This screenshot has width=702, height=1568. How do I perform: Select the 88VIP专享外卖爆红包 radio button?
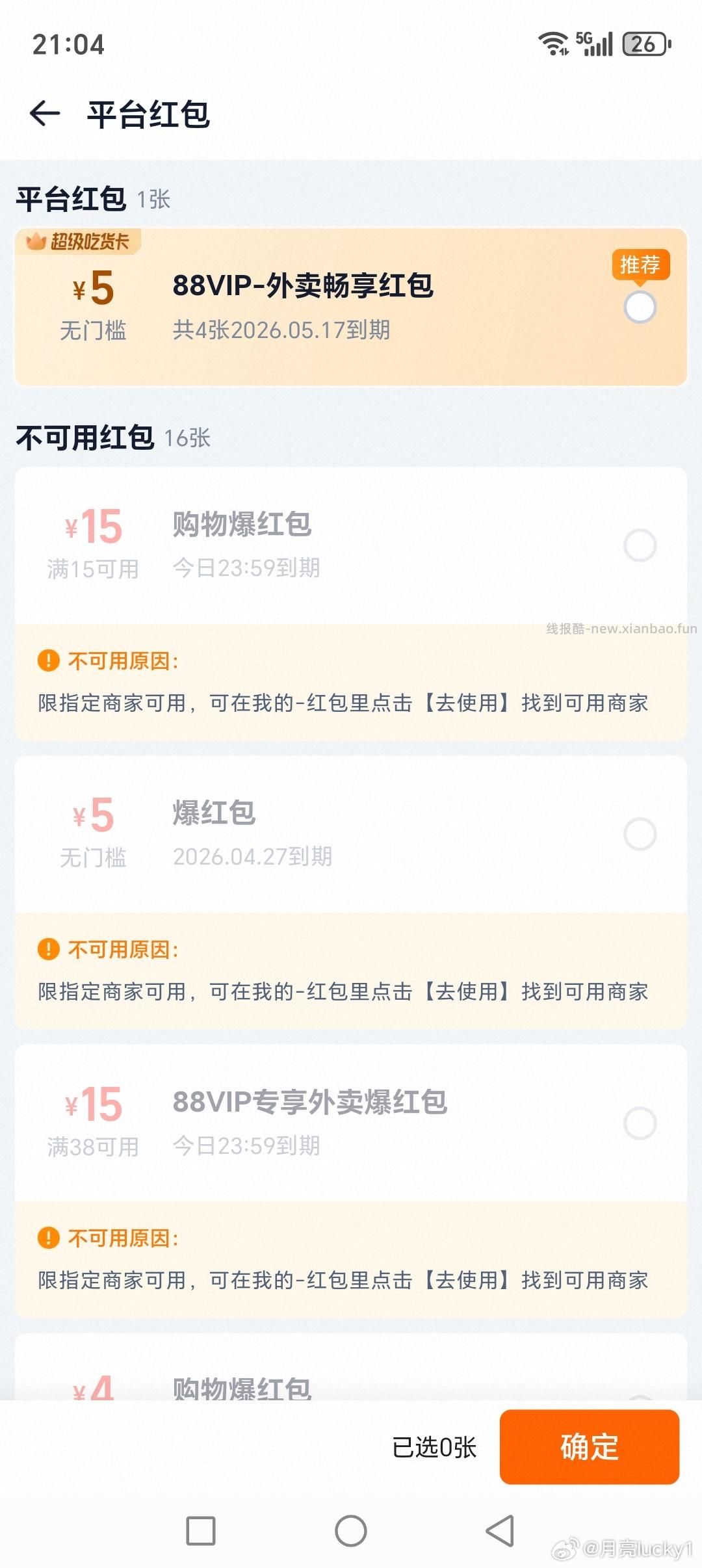[640, 1123]
